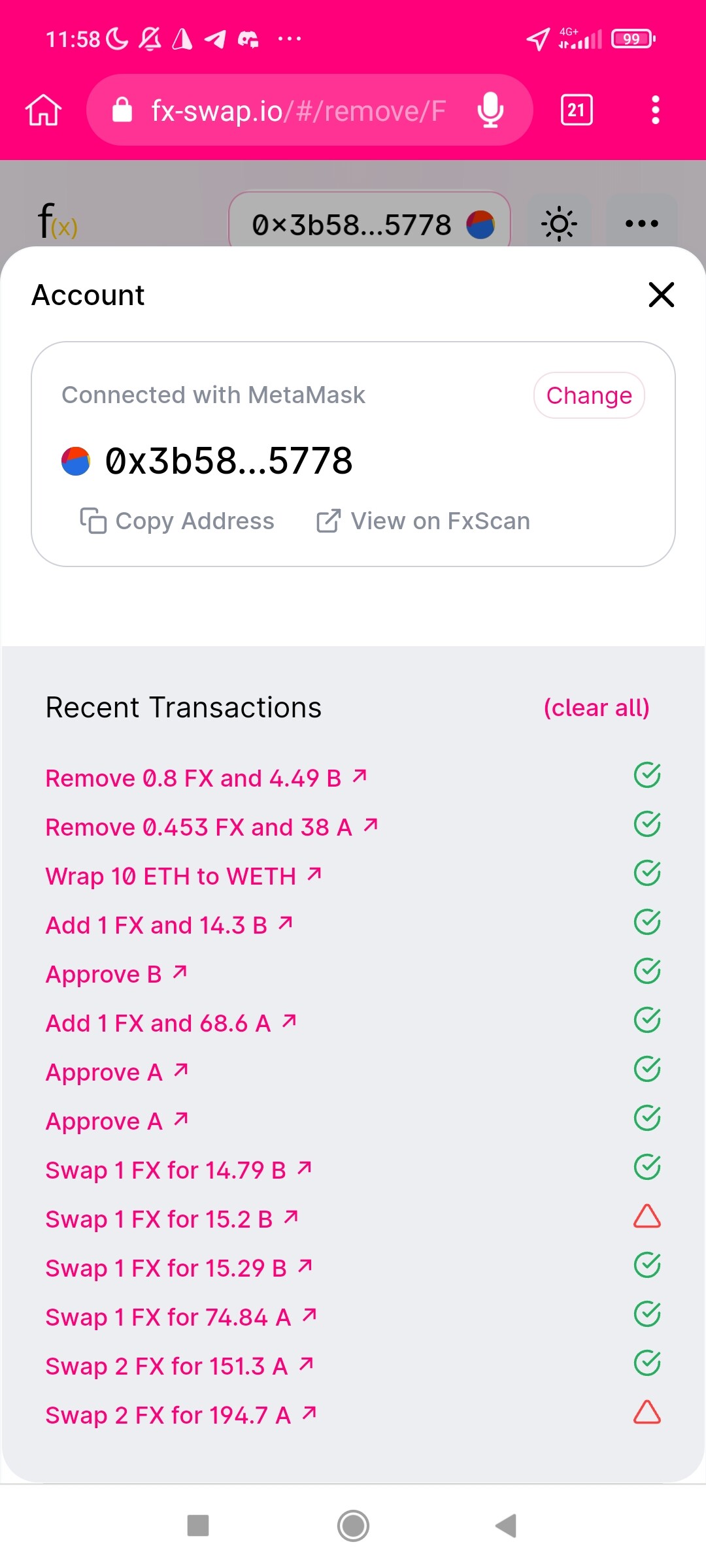The width and height of the screenshot is (706, 1568).
Task: Open the Add 1 FX and 14.3 B transaction
Action: click(169, 925)
